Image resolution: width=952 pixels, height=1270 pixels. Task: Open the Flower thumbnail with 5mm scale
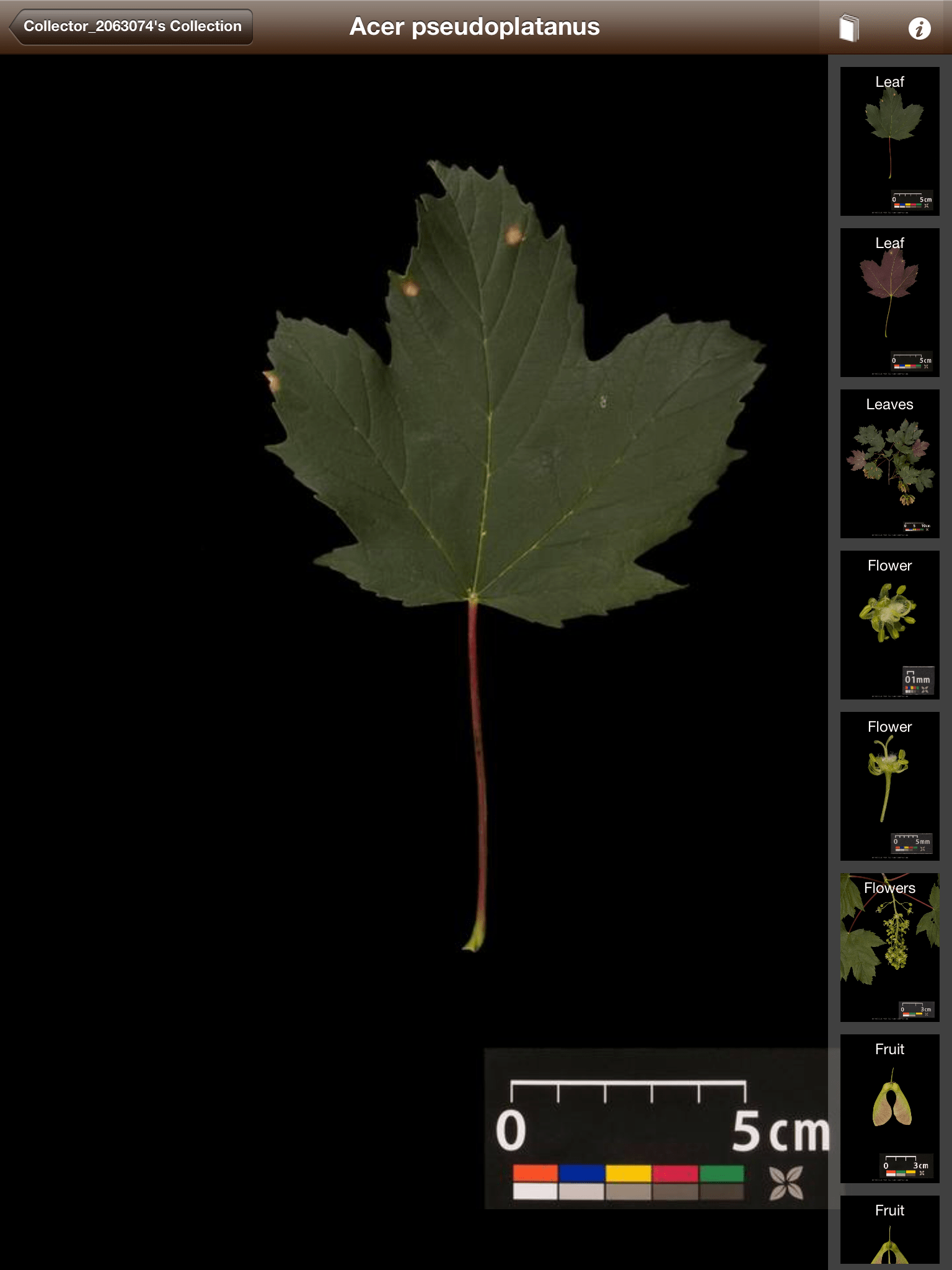(889, 786)
